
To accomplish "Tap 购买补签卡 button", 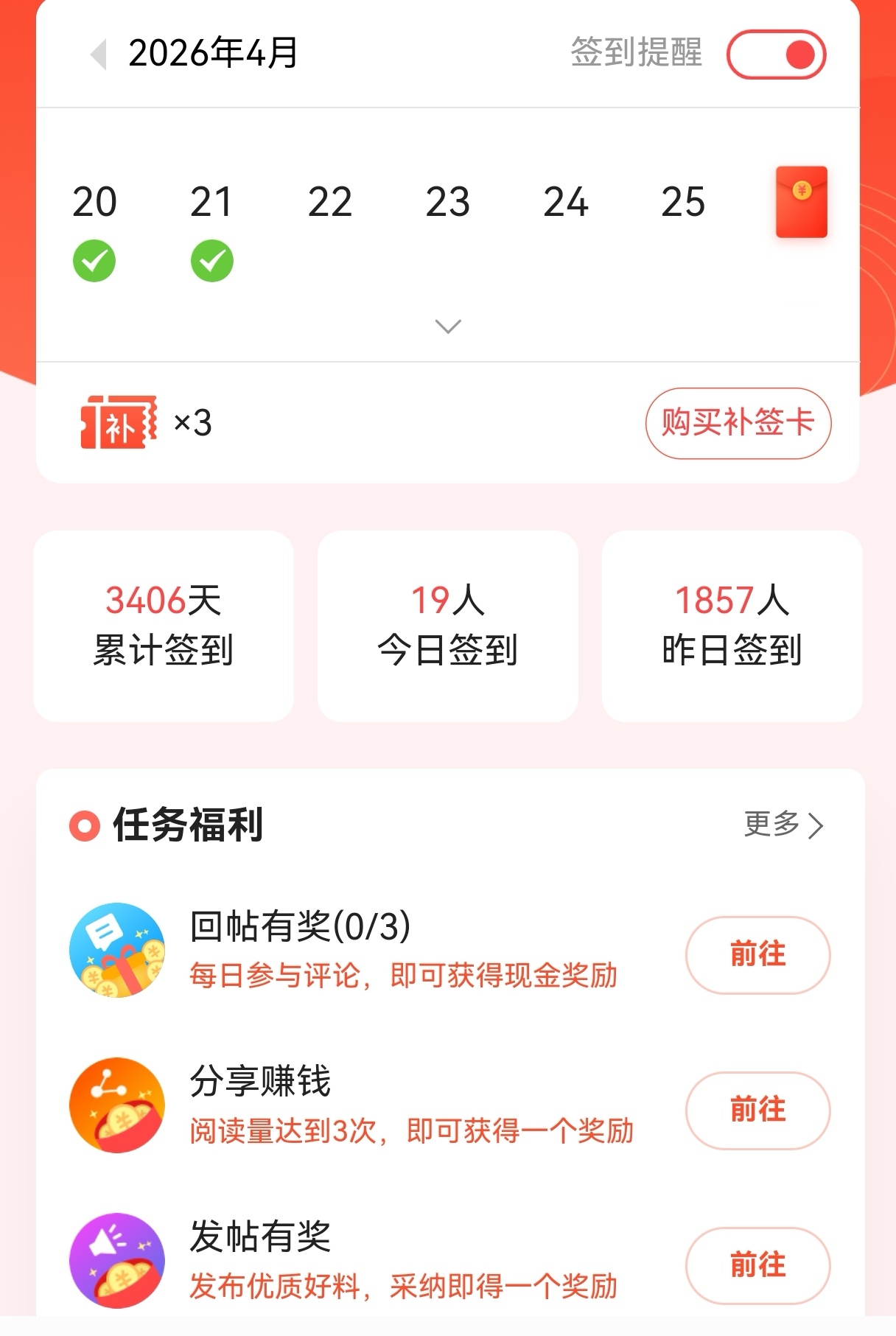I will [x=738, y=423].
